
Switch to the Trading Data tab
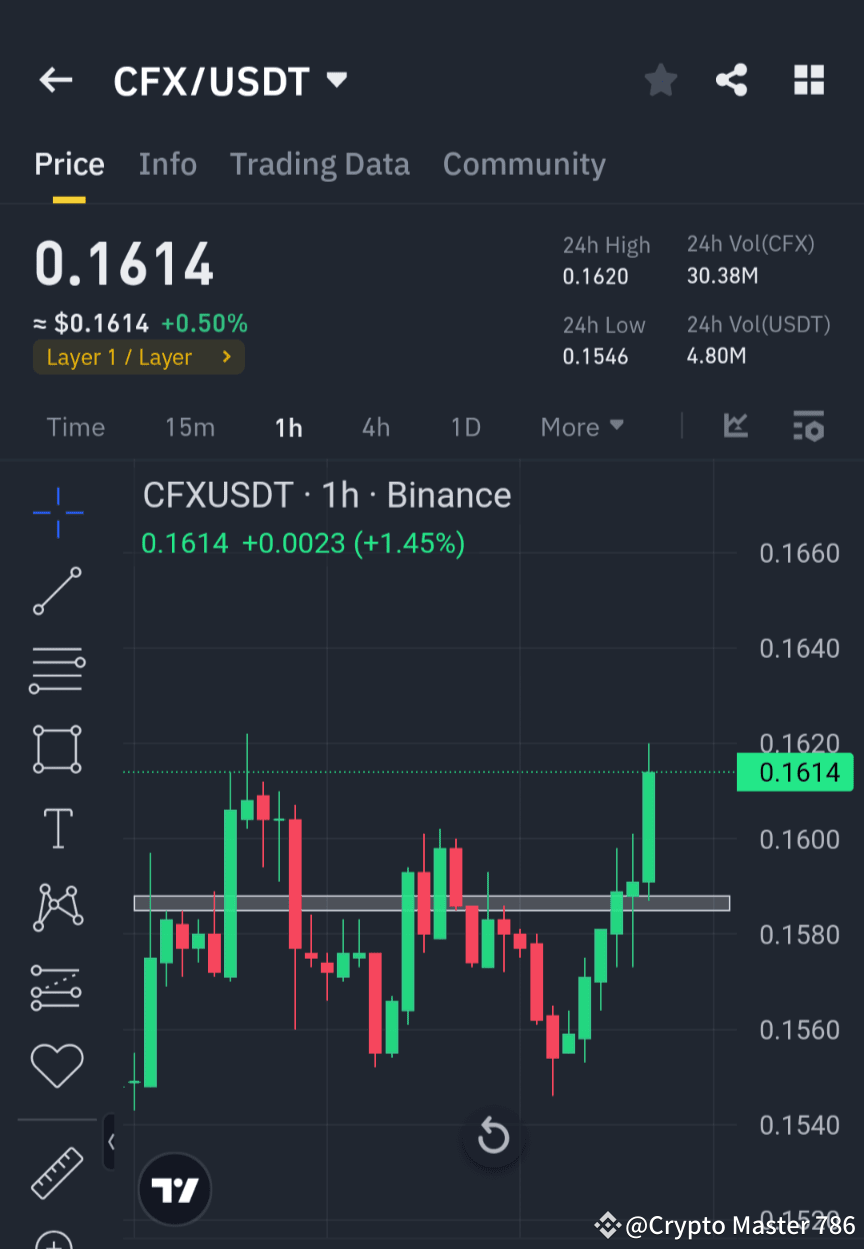(320, 163)
